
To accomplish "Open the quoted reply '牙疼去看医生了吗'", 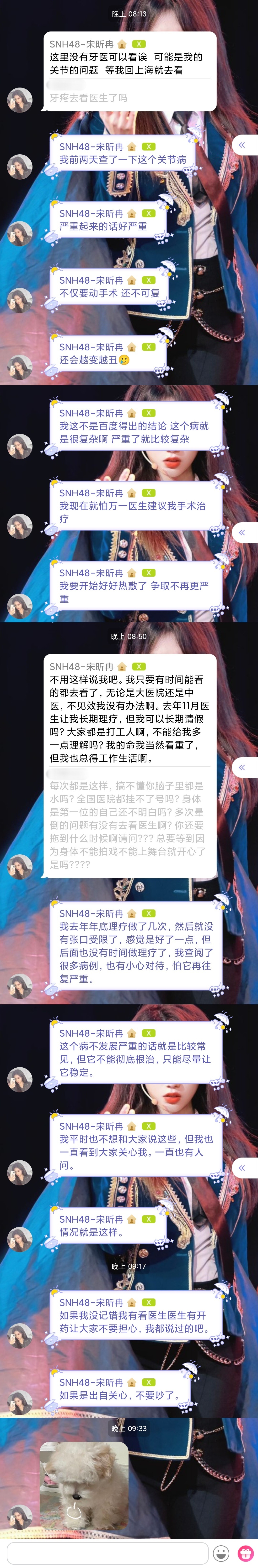I will (x=88, y=97).
